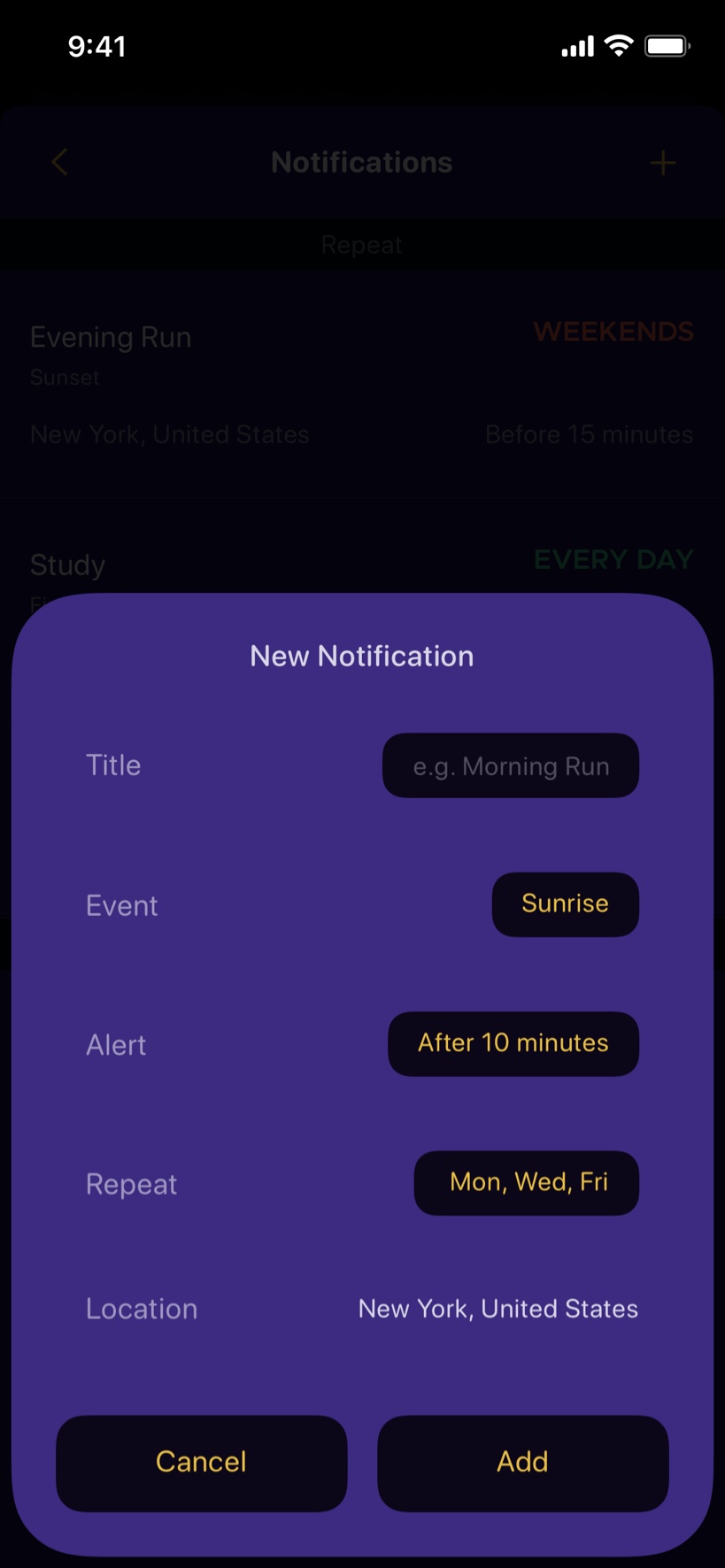Tap the Title text field
Screen dimensions: 725x1568
[x=511, y=765]
